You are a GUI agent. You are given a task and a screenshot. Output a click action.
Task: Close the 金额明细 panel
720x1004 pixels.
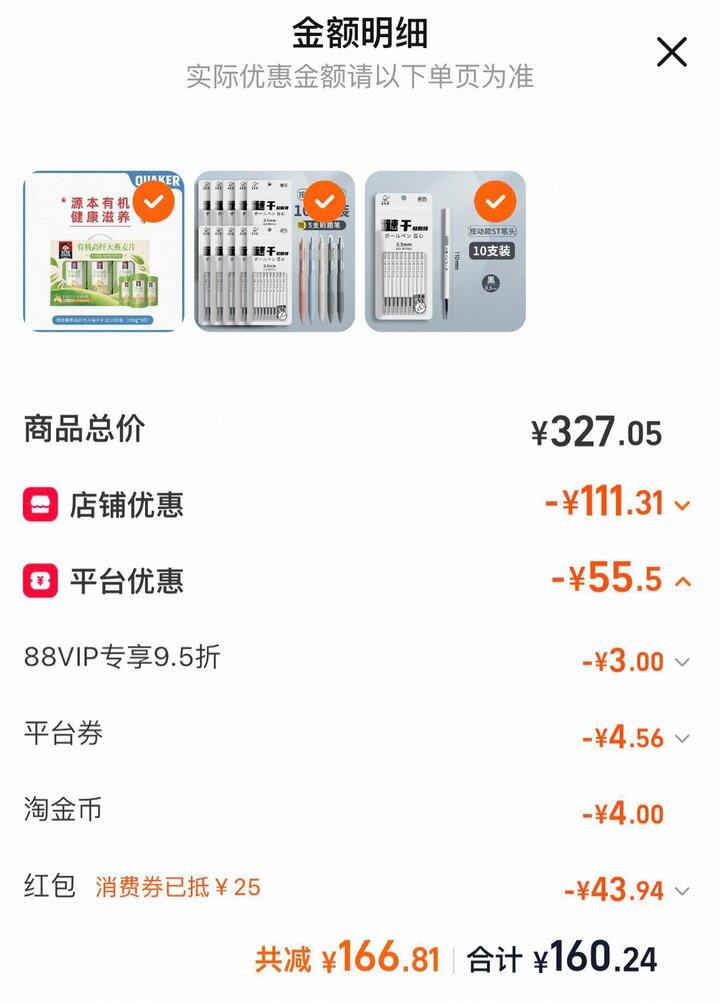pyautogui.click(x=672, y=52)
